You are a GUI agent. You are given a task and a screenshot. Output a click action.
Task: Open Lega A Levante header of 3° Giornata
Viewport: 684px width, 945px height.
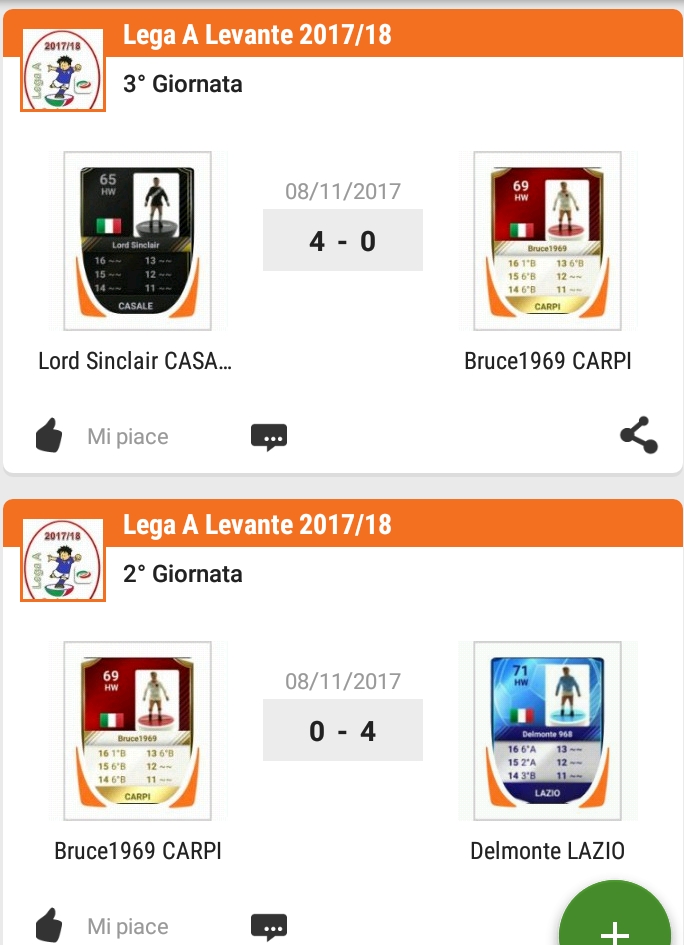point(257,35)
